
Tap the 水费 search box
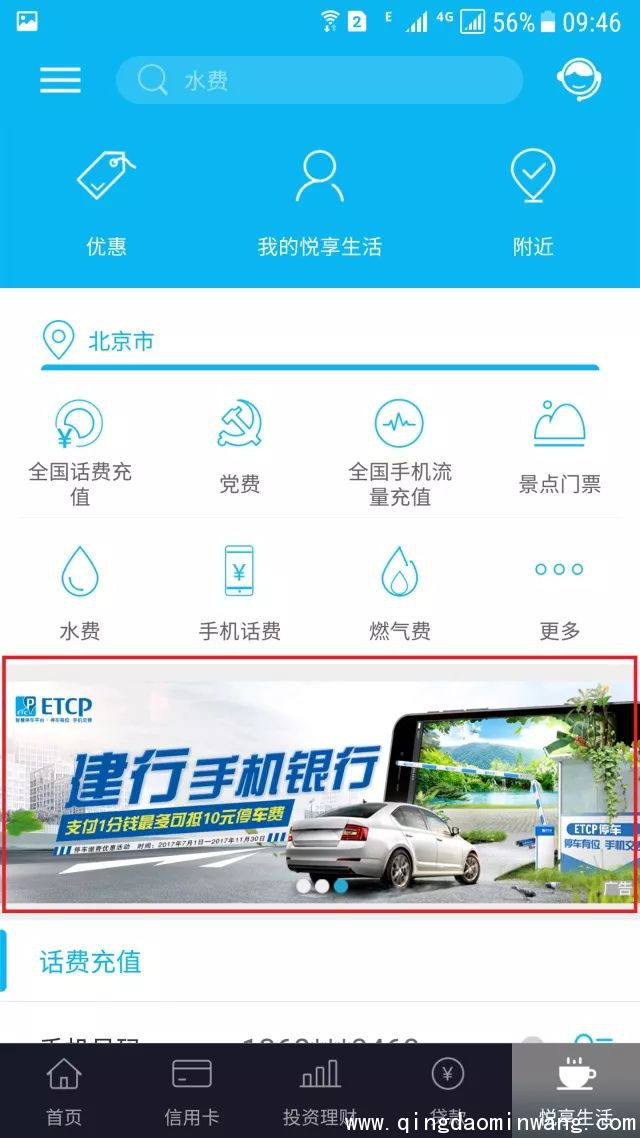(320, 80)
